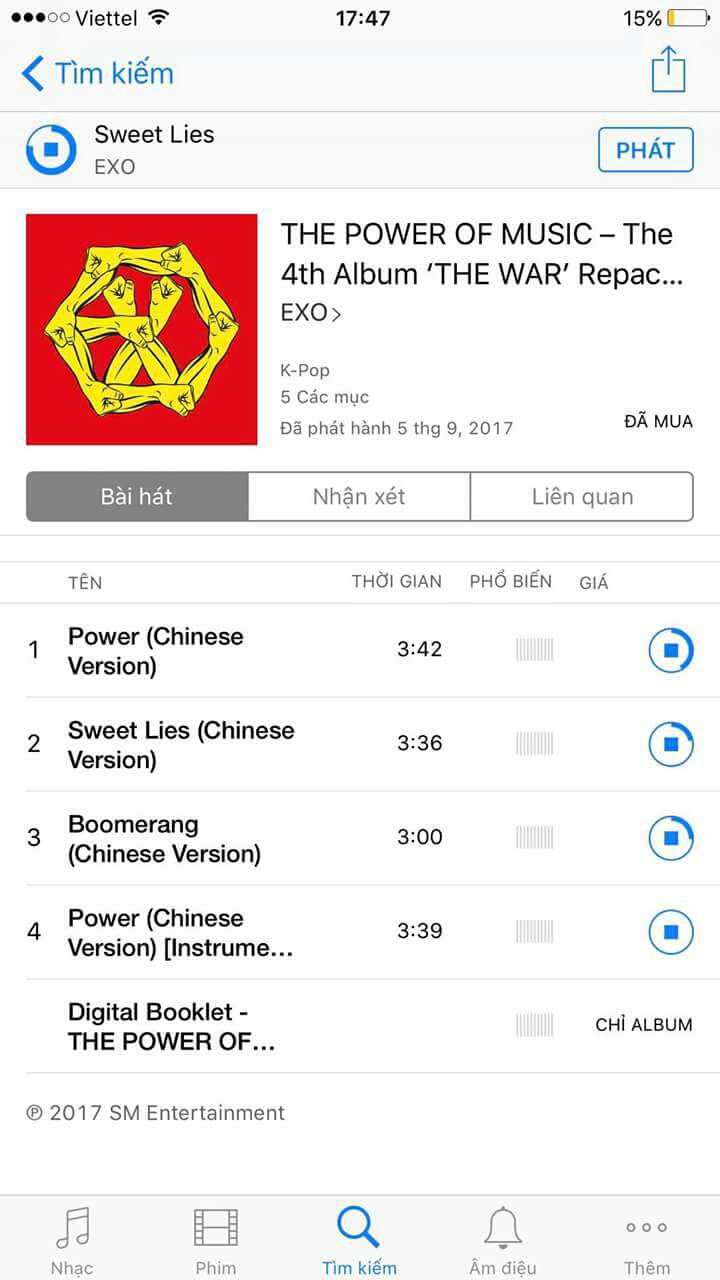The image size is (720, 1280).
Task: Open the Phim tab
Action: pos(216,1240)
